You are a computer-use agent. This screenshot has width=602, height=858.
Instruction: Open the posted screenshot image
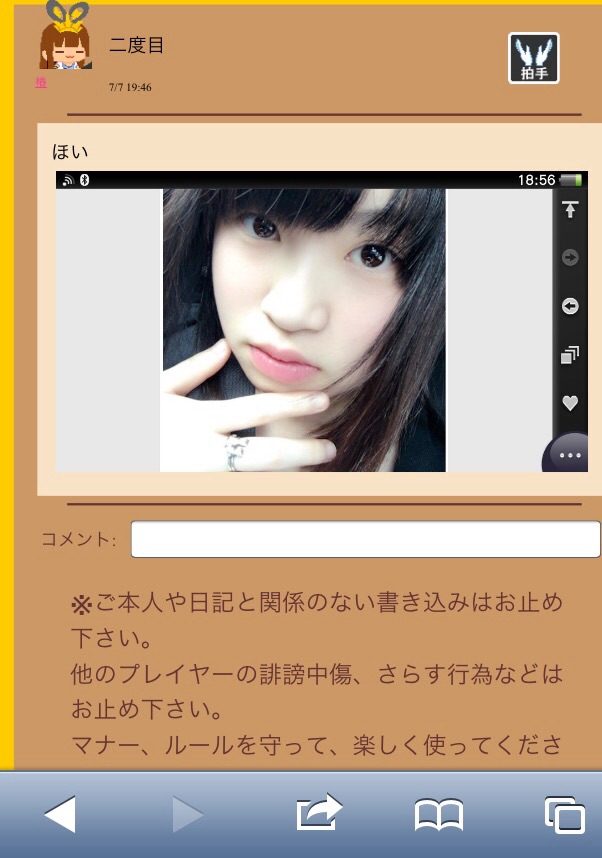pos(320,321)
